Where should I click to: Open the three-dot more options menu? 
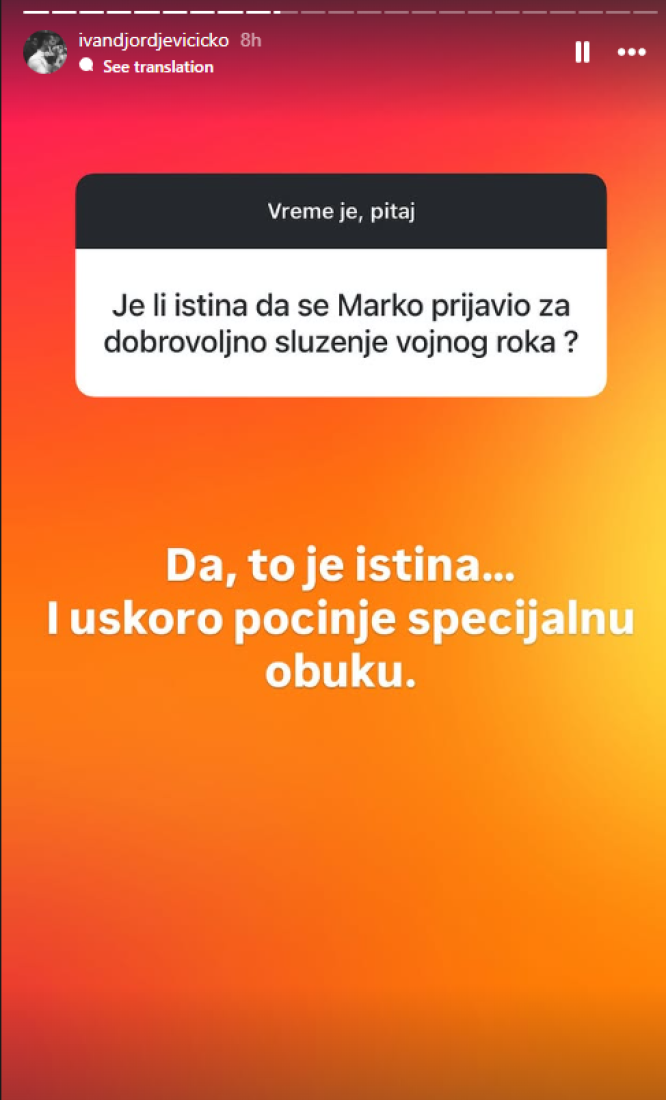click(x=631, y=52)
